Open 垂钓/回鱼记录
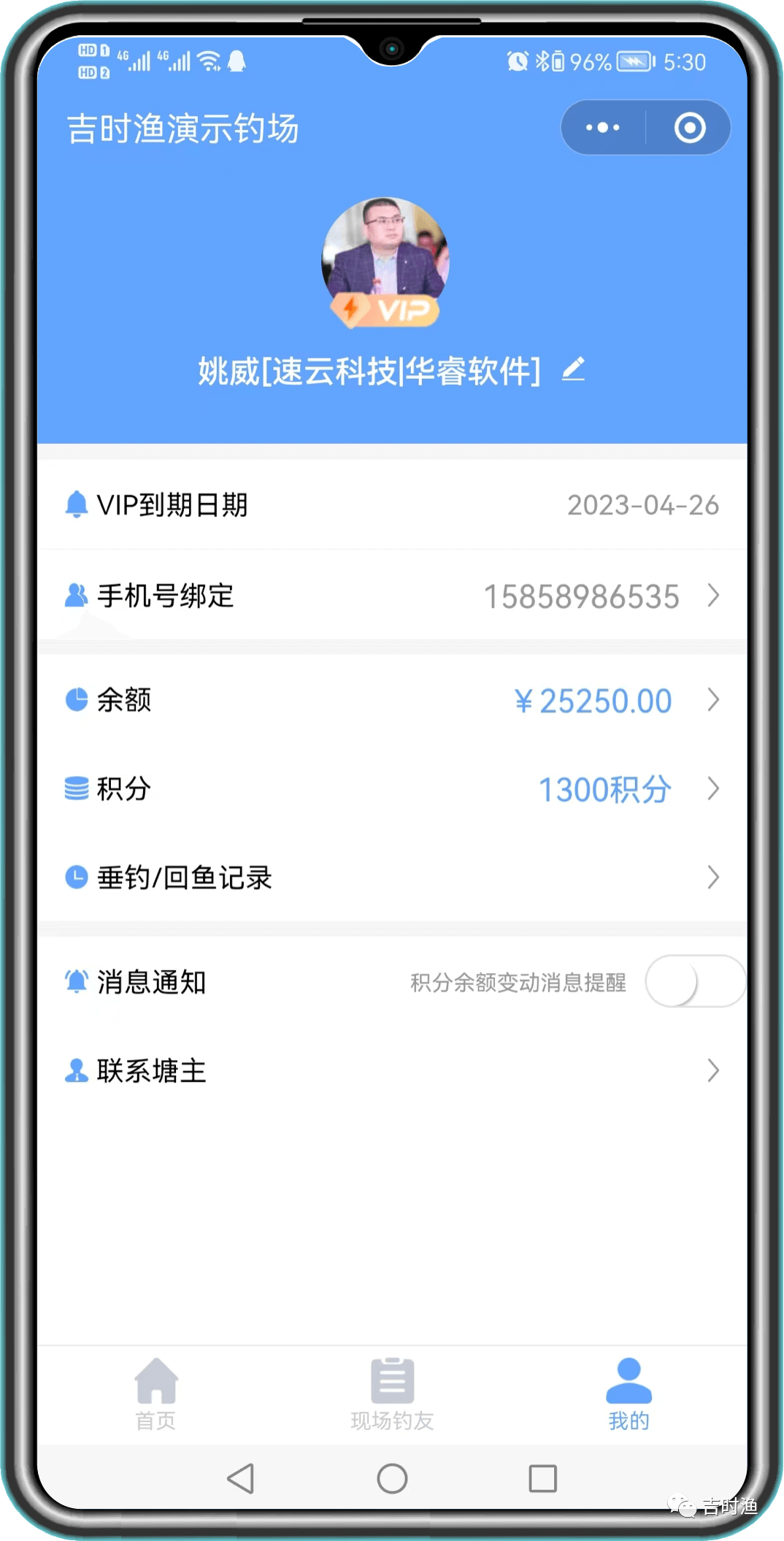 click(392, 877)
